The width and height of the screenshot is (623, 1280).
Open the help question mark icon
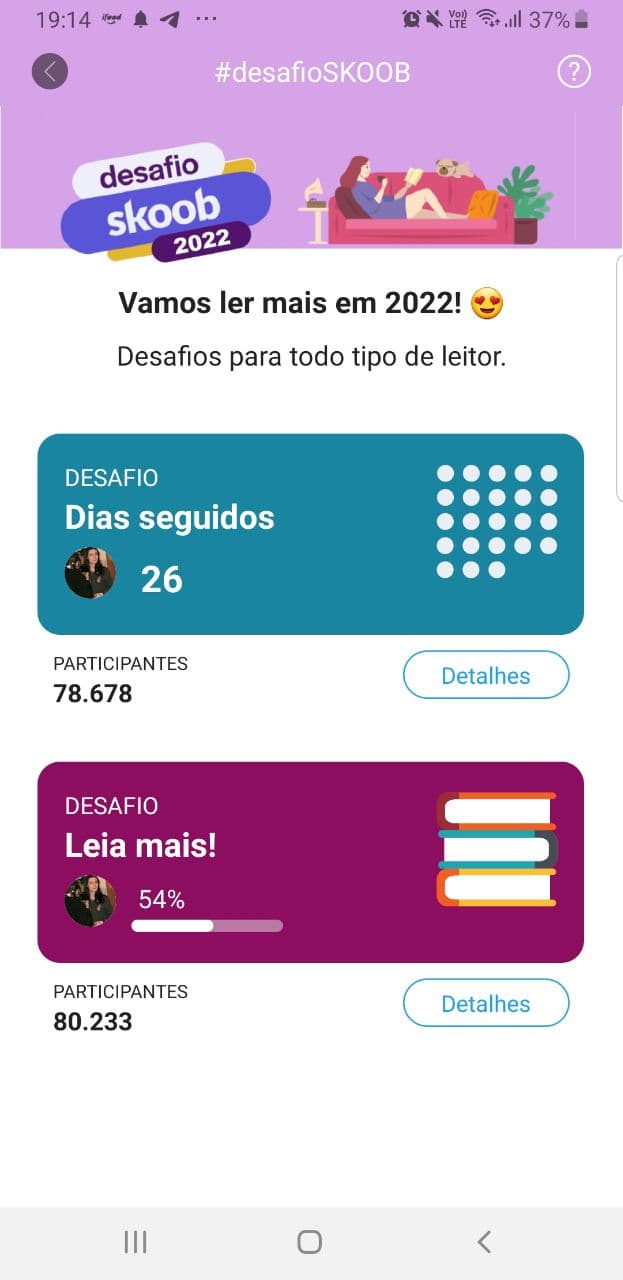574,72
